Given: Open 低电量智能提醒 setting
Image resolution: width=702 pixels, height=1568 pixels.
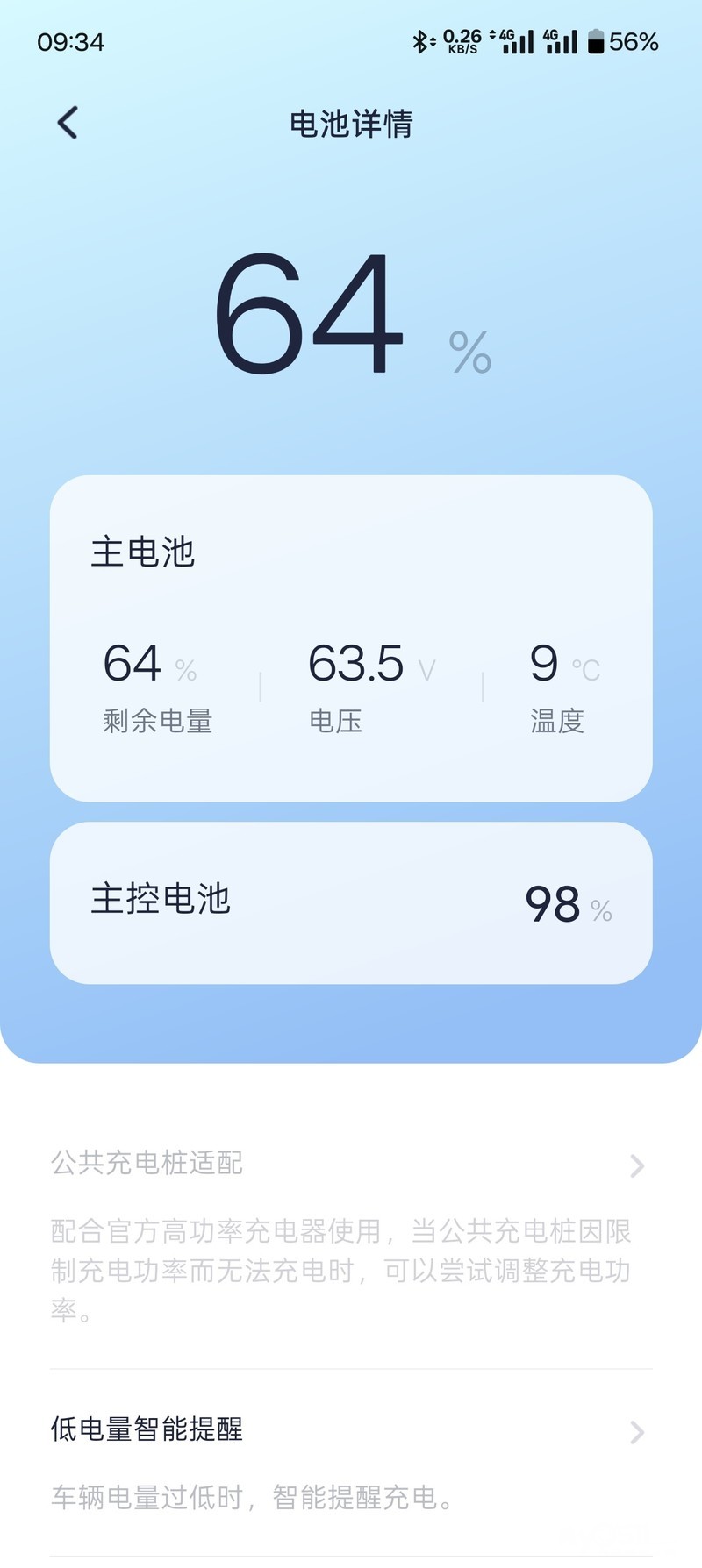Looking at the screenshot, I should click(x=351, y=1431).
